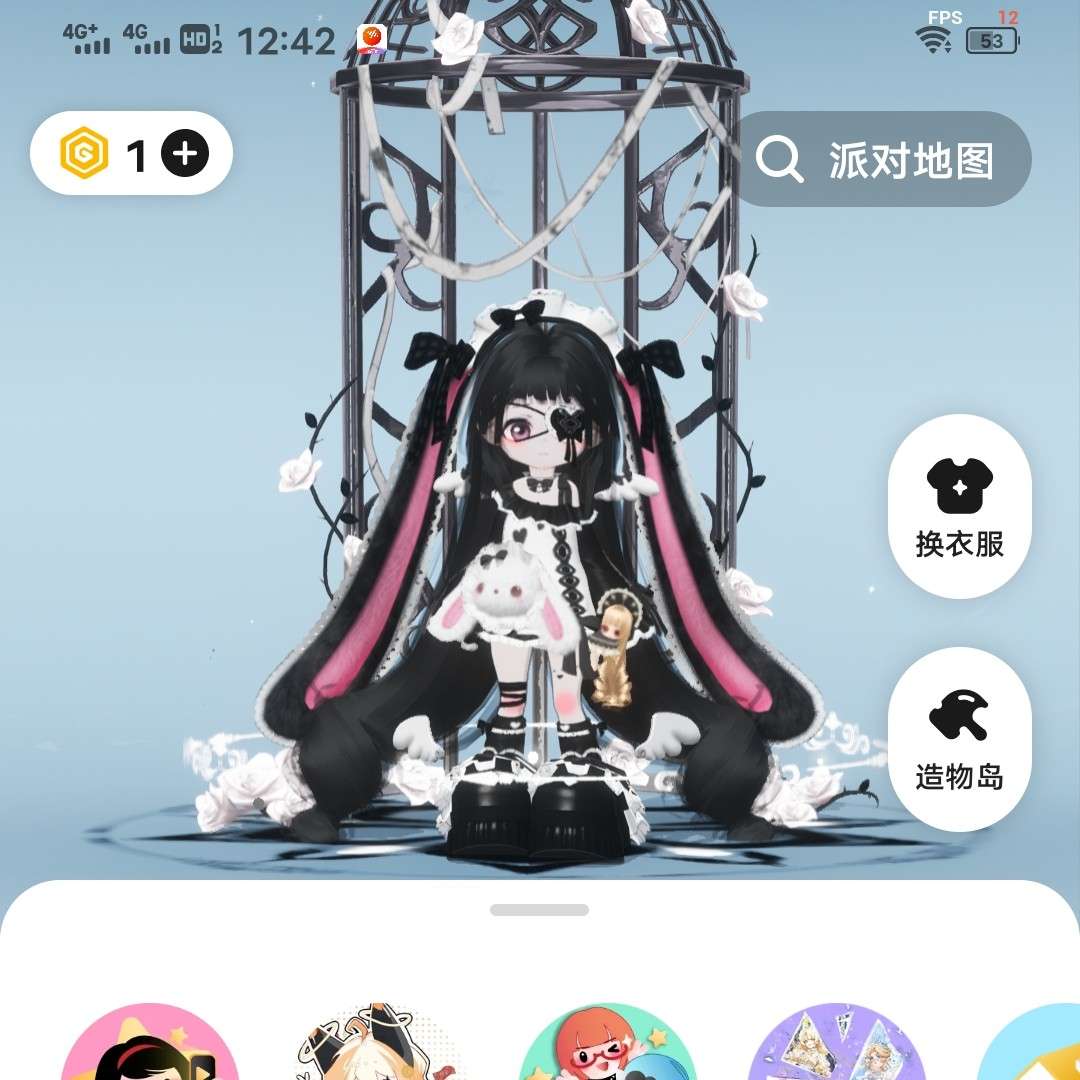Tap the plus button to add coins
The height and width of the screenshot is (1080, 1080).
[185, 153]
